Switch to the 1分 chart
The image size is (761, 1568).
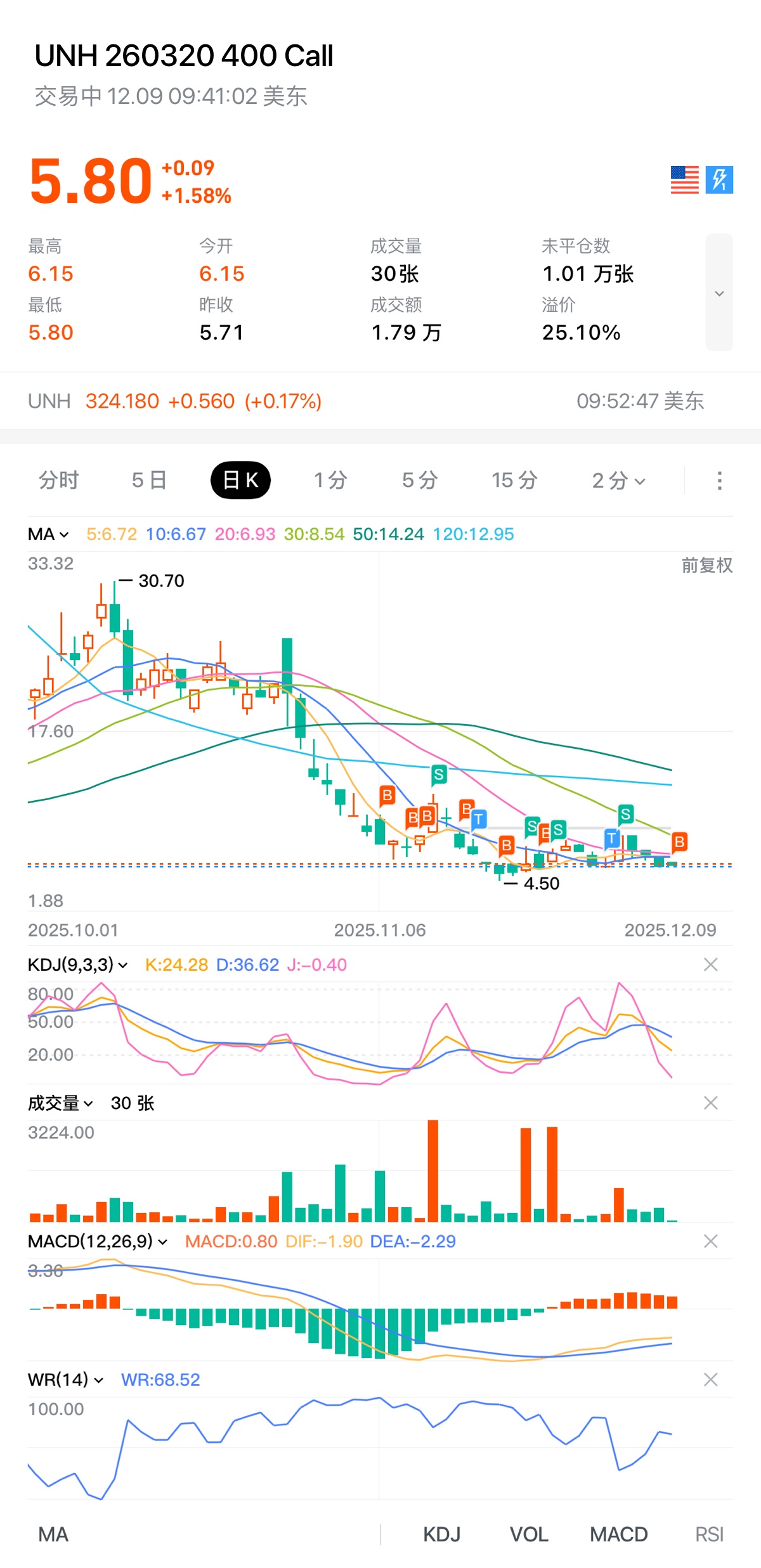(x=330, y=481)
